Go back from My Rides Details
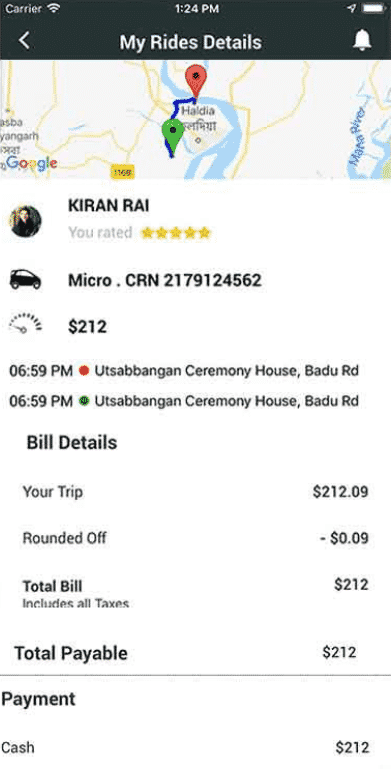This screenshot has height=769, width=391. coord(24,41)
